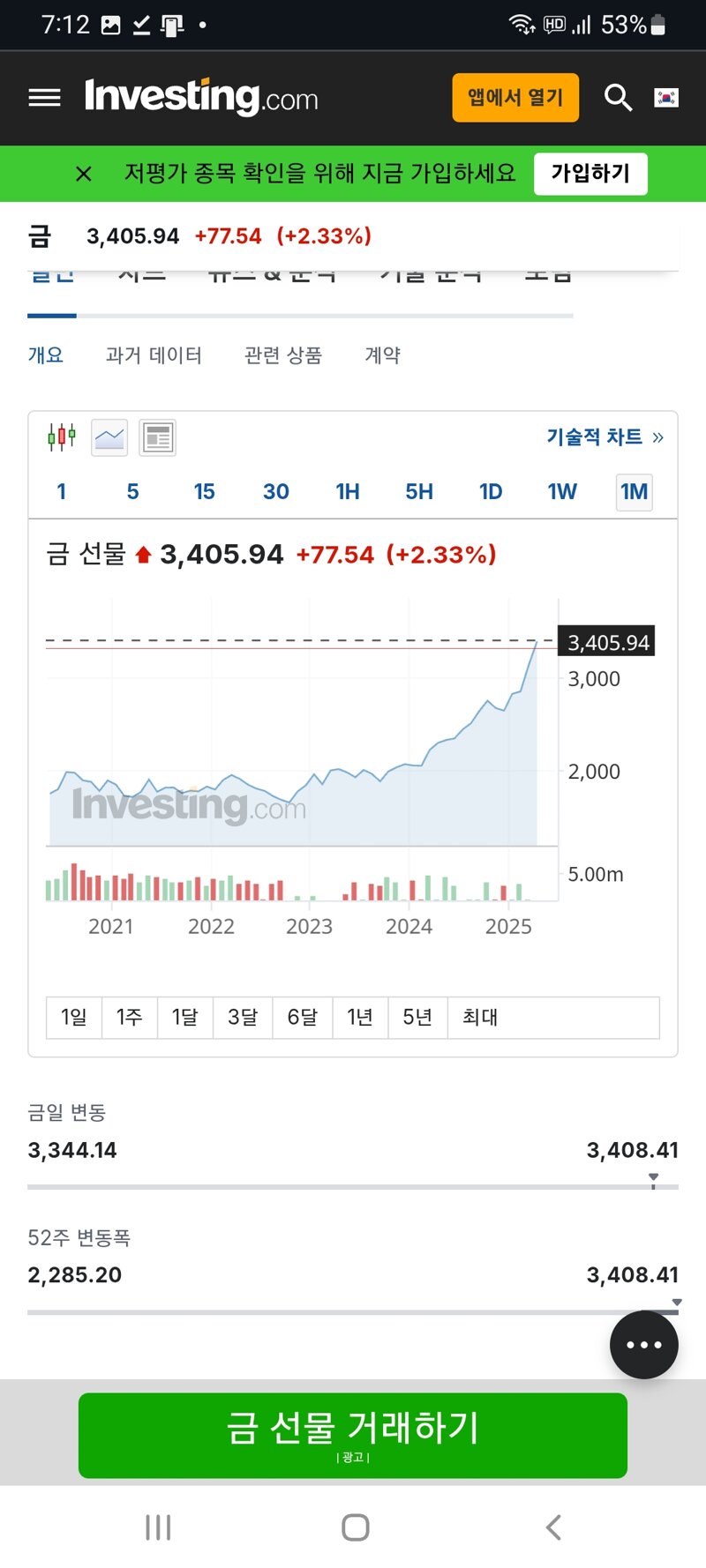Tap the 앱에서 열기 button
Screen dimensions: 706x1568
[x=515, y=97]
